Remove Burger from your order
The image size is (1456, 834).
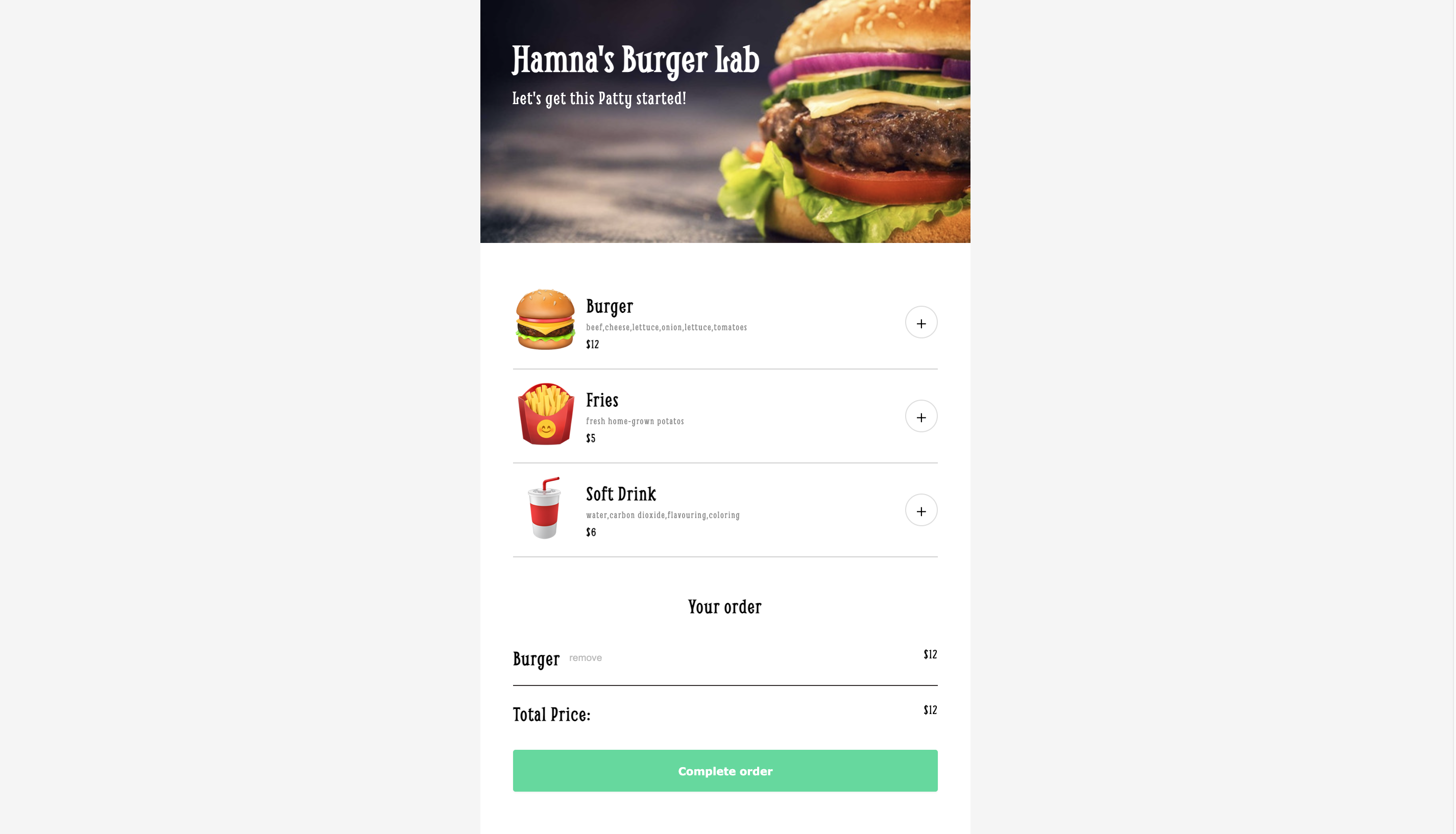585,657
